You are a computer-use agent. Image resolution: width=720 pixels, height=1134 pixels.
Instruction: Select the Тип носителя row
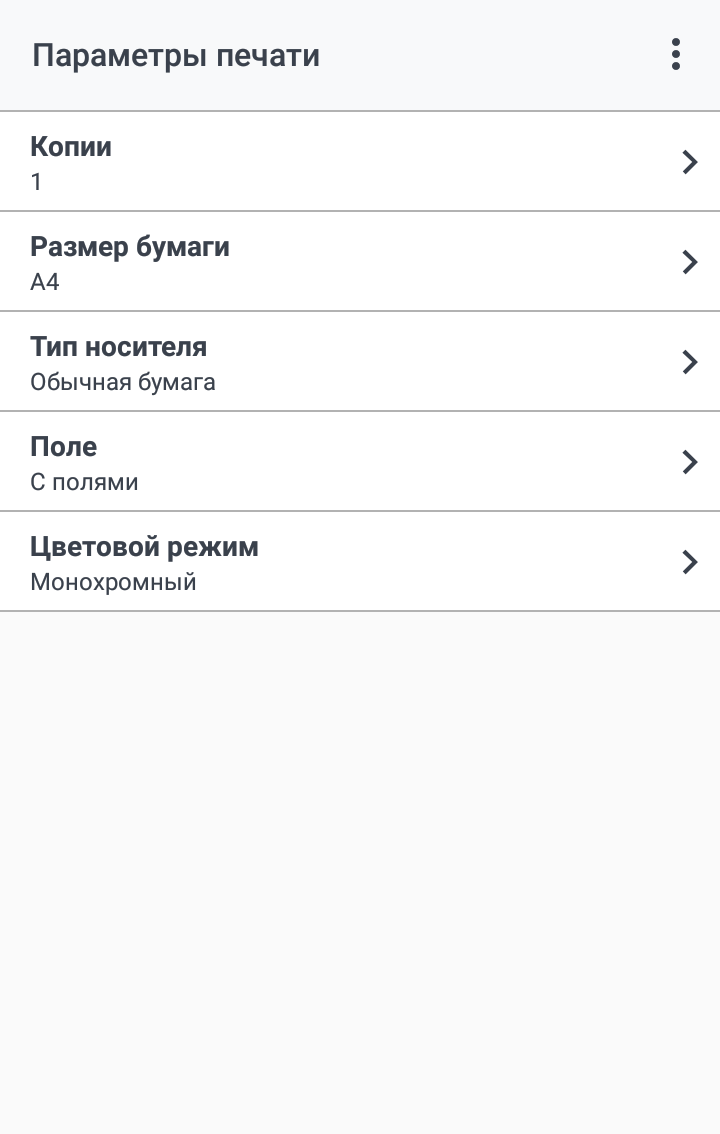360,362
